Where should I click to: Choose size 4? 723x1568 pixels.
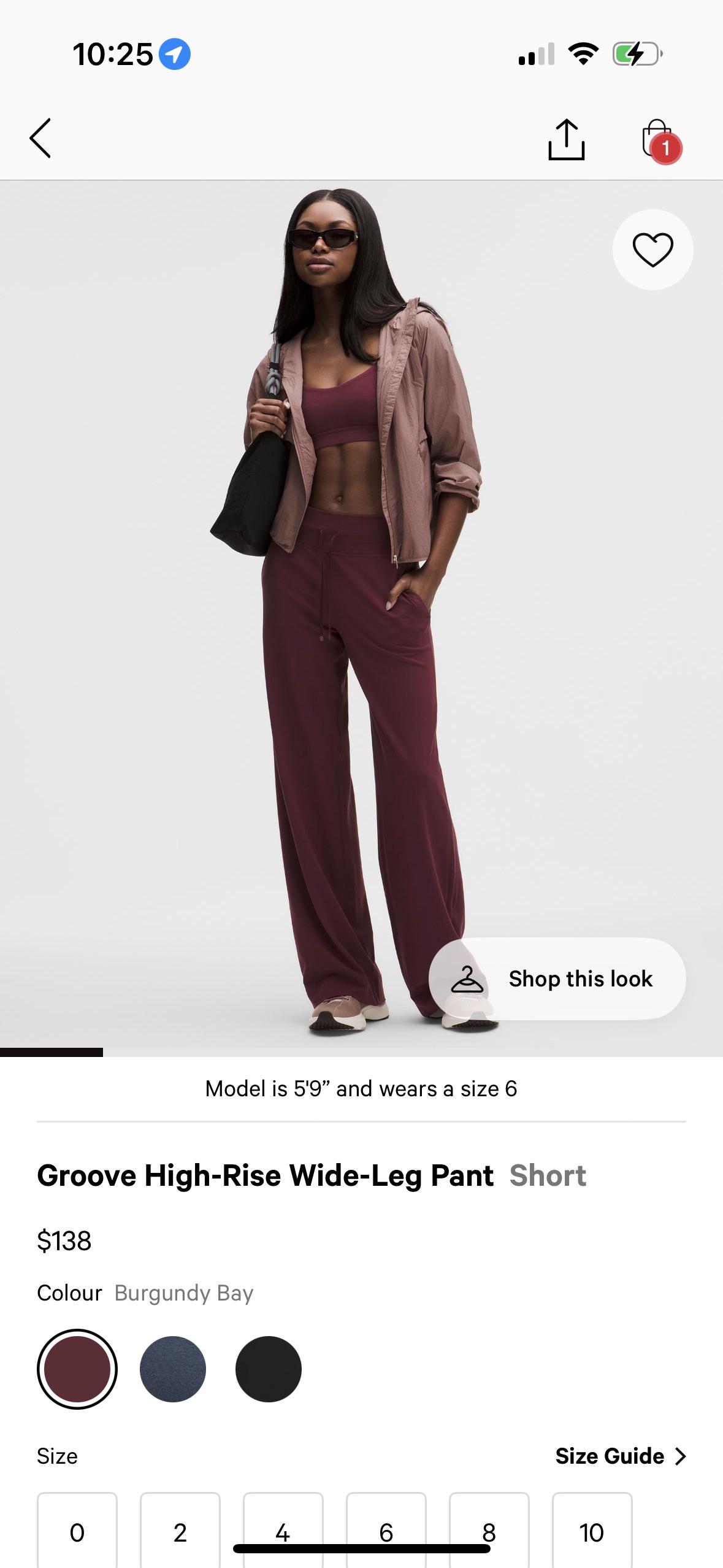283,1521
